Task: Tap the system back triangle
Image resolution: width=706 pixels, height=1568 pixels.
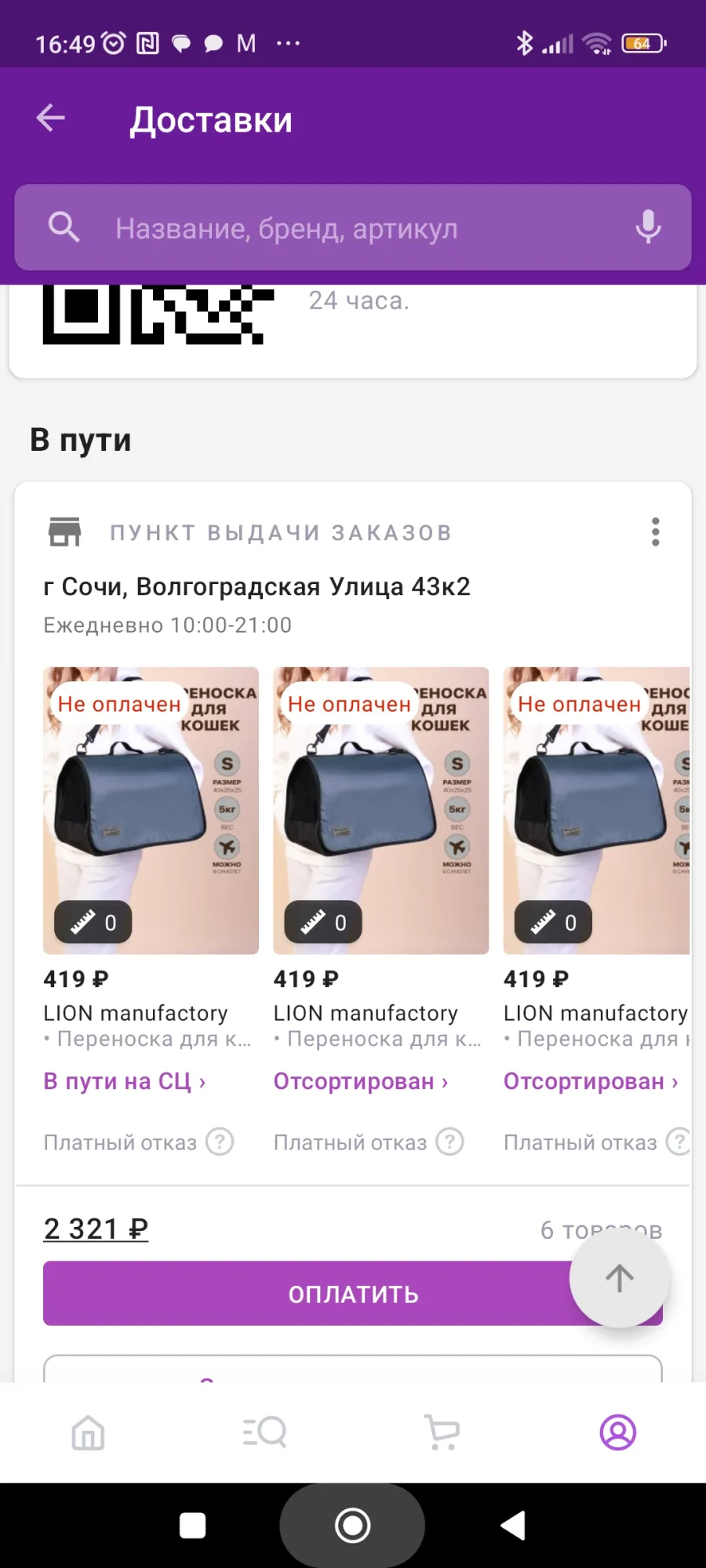Action: click(513, 1526)
